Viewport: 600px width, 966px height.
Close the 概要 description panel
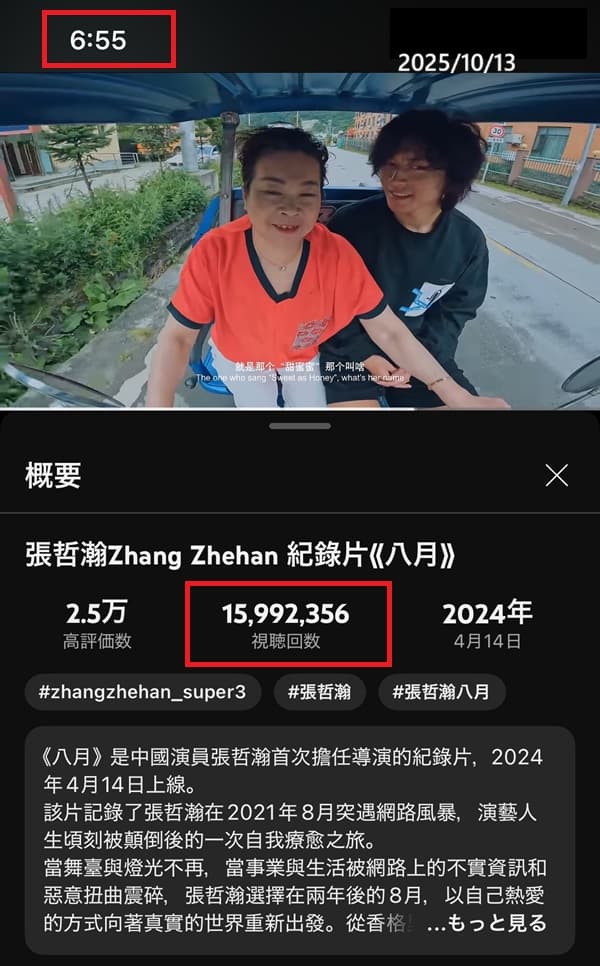(x=557, y=476)
